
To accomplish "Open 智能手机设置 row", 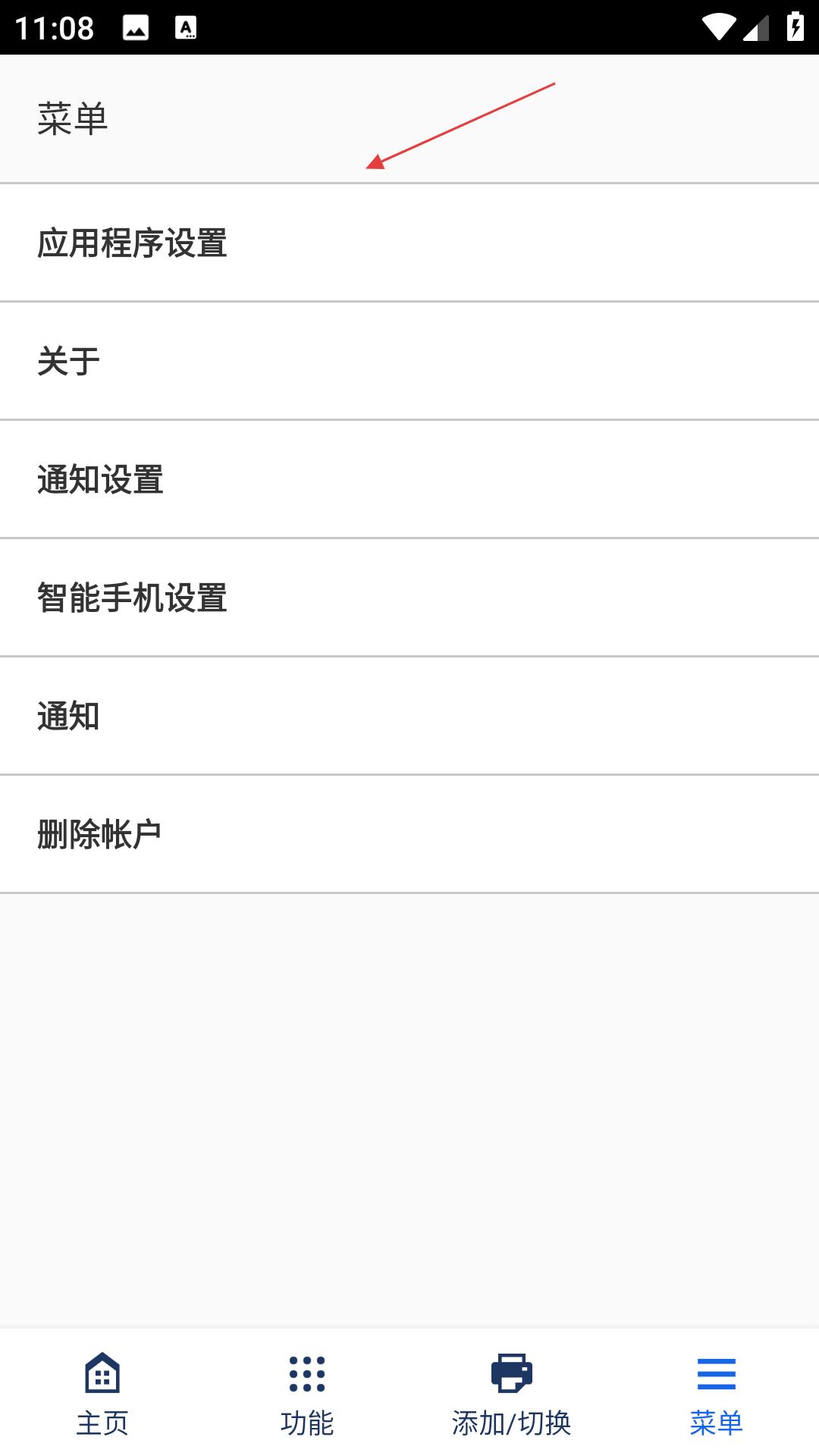I will click(409, 598).
